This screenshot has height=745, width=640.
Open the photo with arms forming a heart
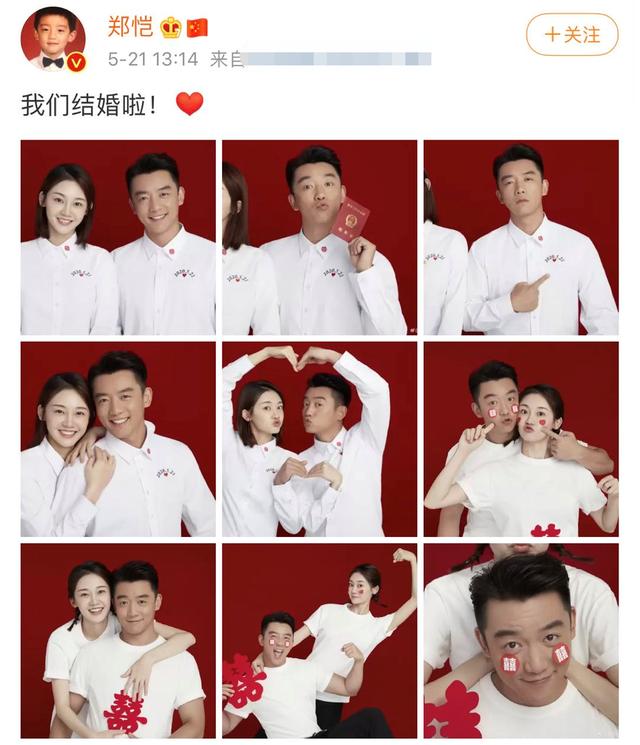pyautogui.click(x=319, y=439)
